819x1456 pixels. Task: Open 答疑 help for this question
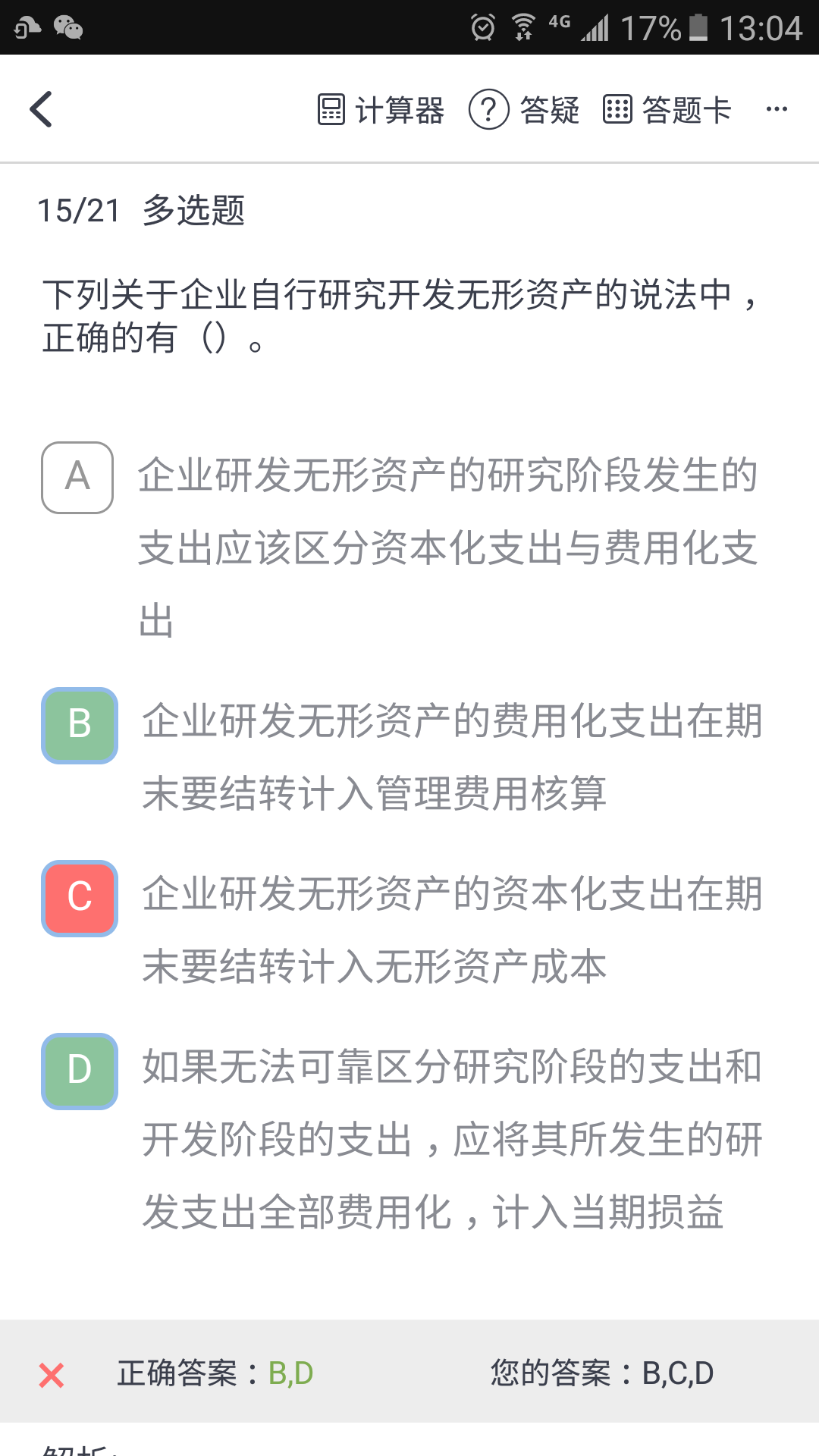[x=524, y=110]
